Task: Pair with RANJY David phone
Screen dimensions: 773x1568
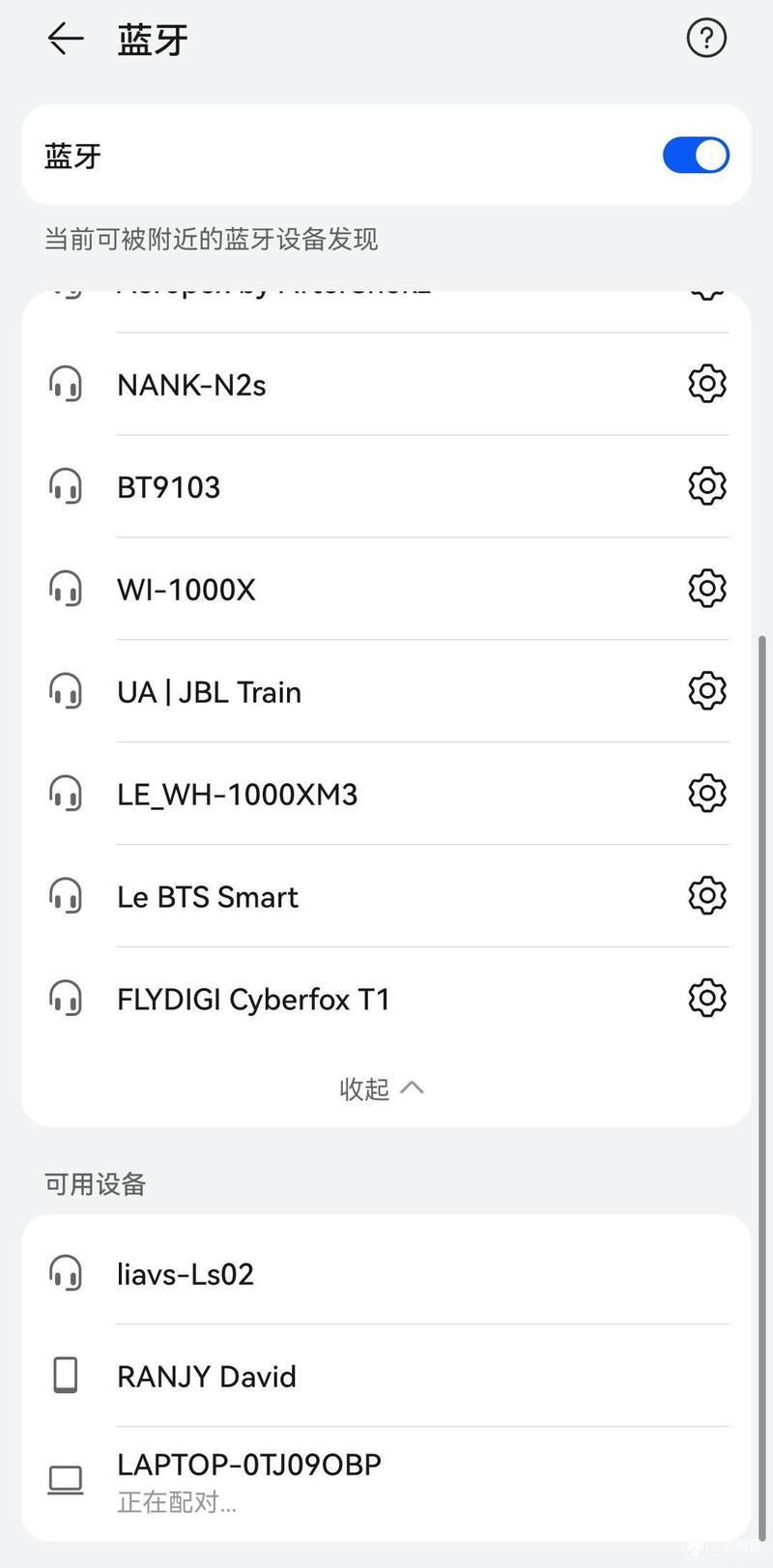Action: pyautogui.click(x=386, y=1376)
